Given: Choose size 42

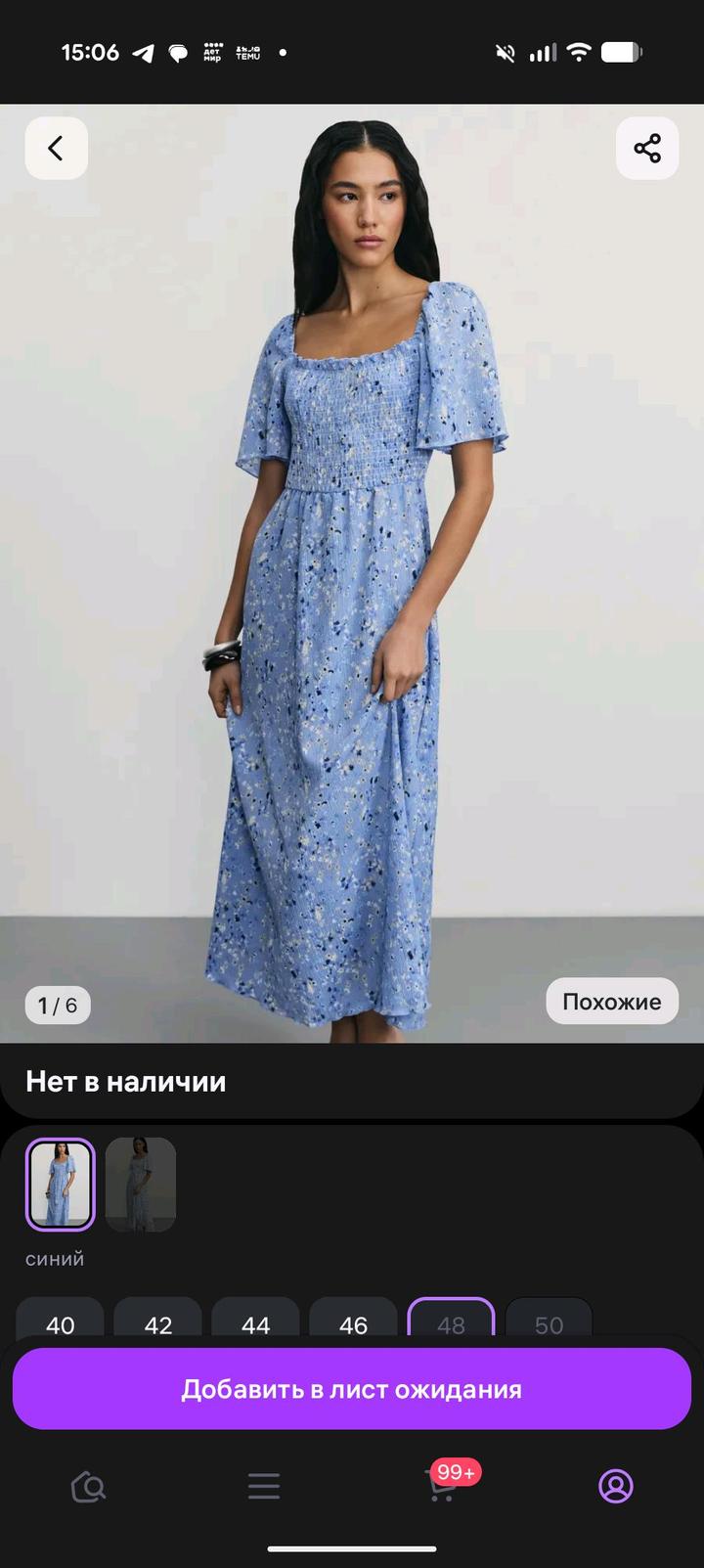Looking at the screenshot, I should click(158, 1322).
